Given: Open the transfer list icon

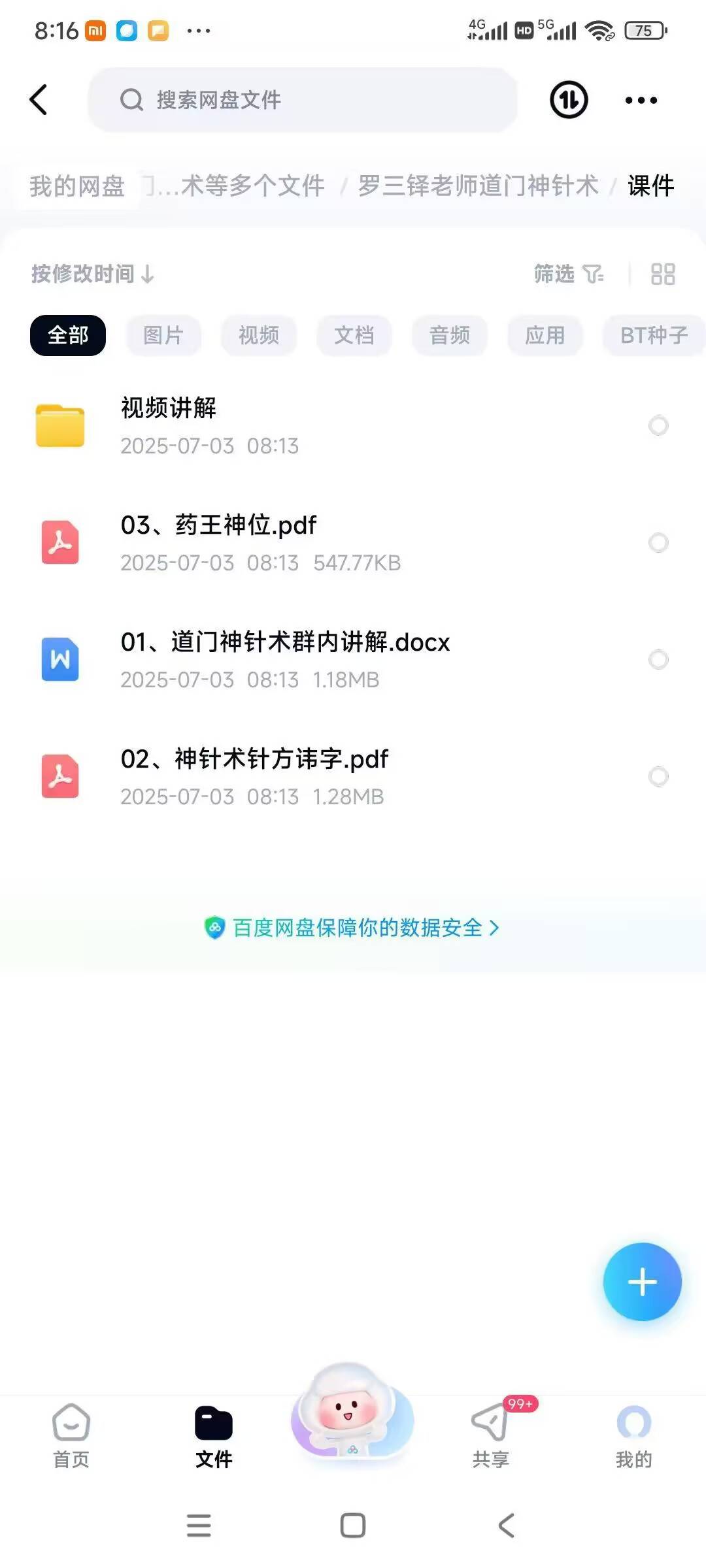Looking at the screenshot, I should tap(569, 100).
